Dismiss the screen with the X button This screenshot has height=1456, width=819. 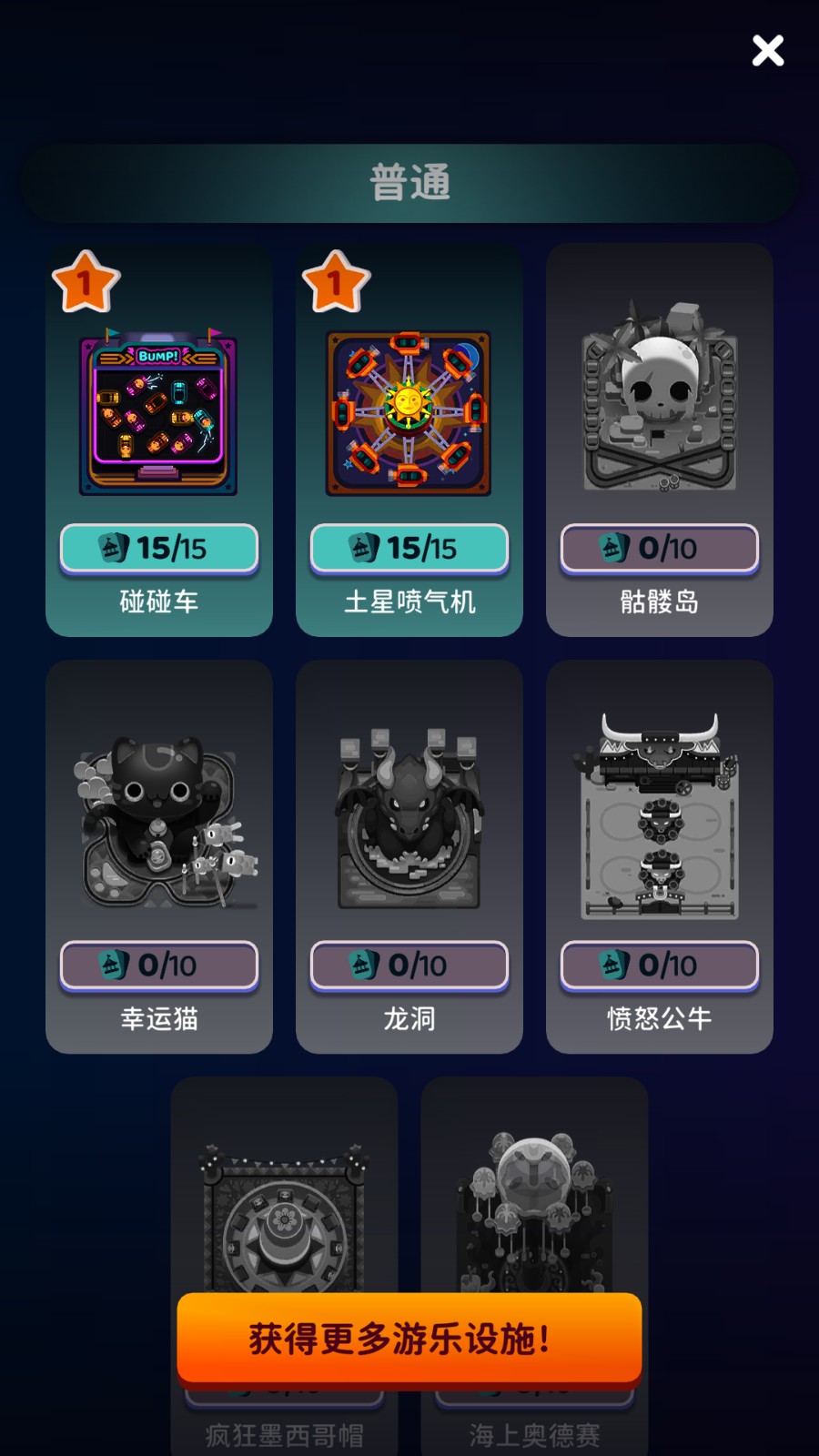click(767, 52)
